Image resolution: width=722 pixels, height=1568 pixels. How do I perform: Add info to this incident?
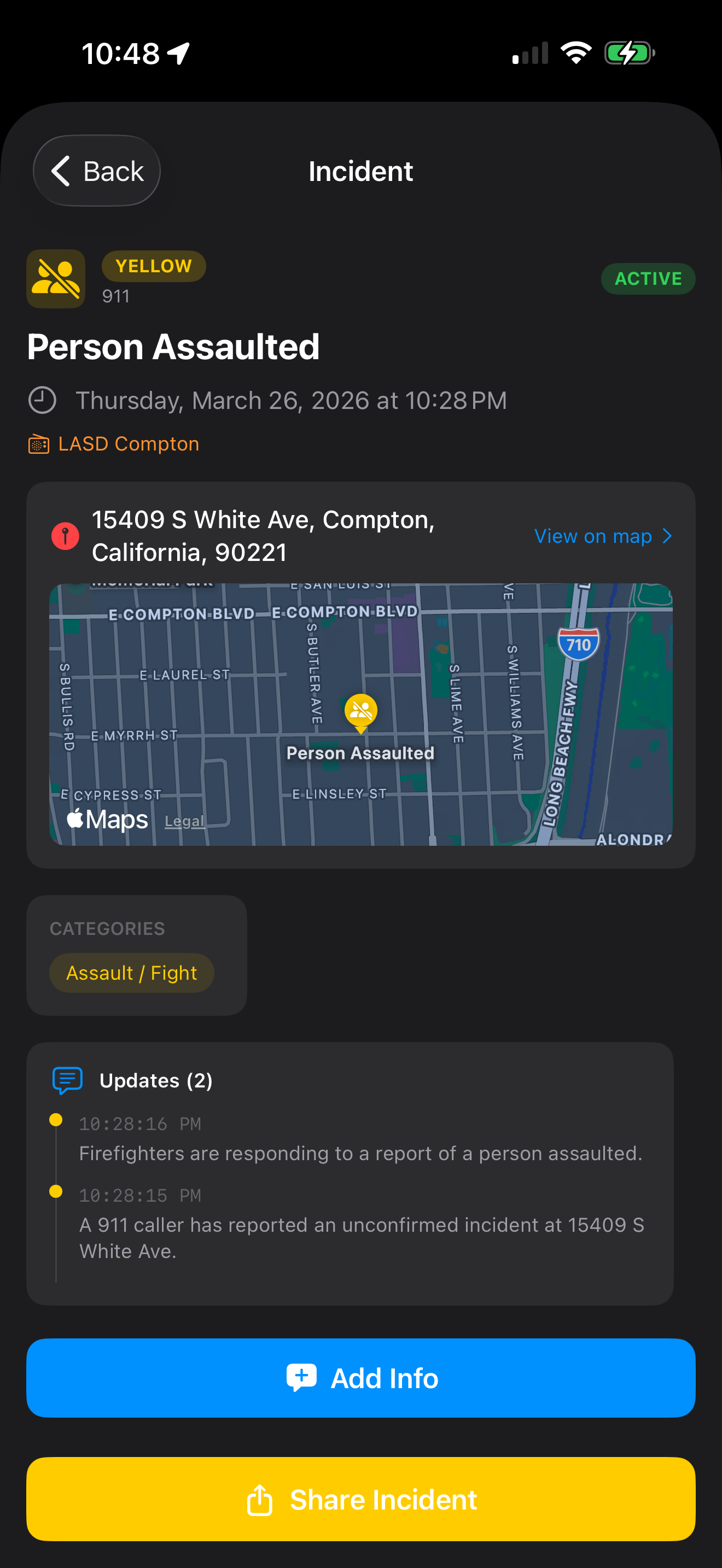coord(361,1378)
